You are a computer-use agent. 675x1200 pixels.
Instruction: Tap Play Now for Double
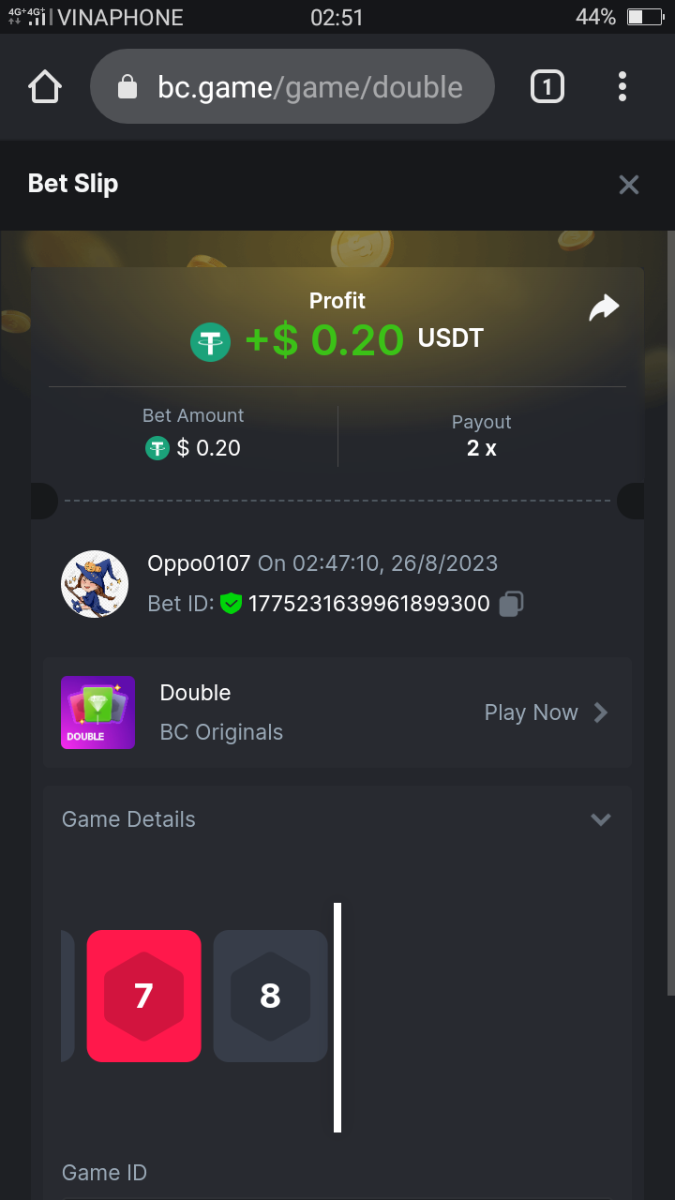coord(545,713)
